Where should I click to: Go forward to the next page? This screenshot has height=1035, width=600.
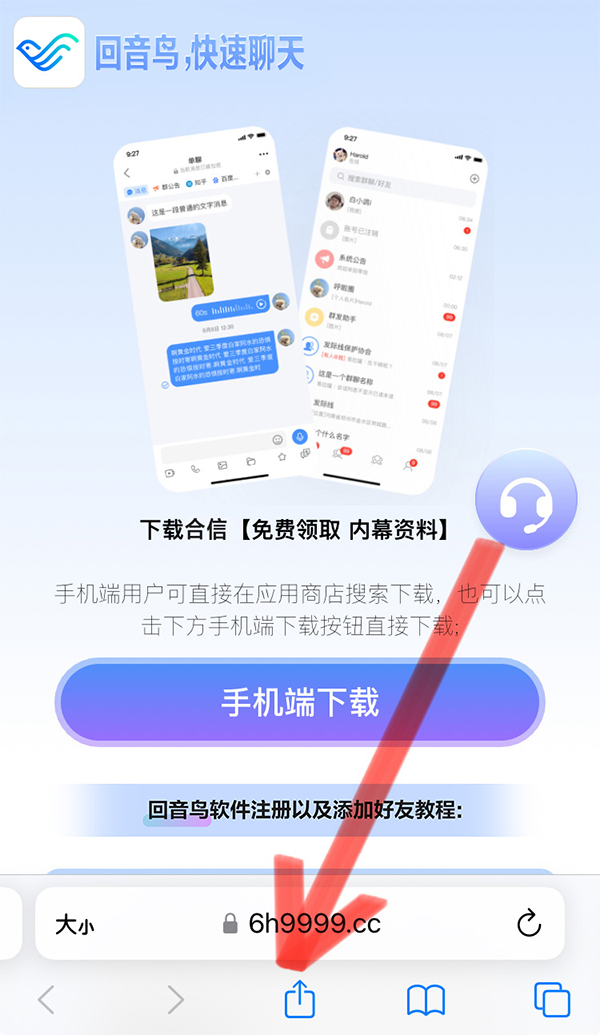[175, 998]
